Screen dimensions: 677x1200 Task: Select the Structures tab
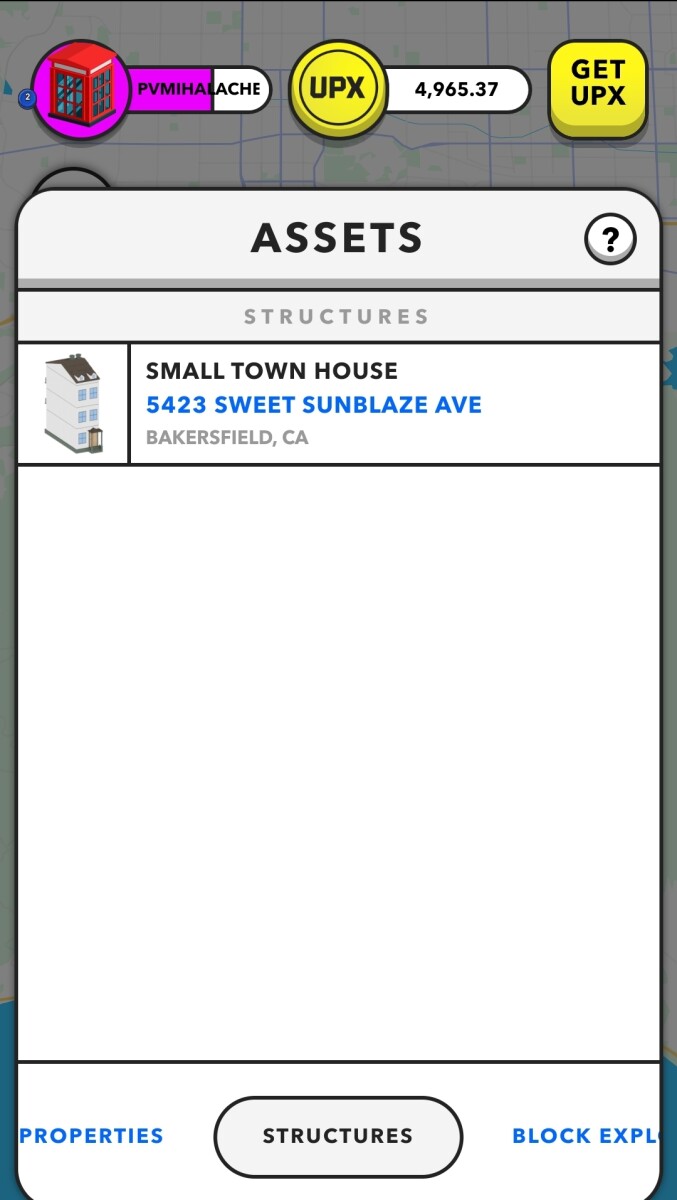[x=338, y=1136]
